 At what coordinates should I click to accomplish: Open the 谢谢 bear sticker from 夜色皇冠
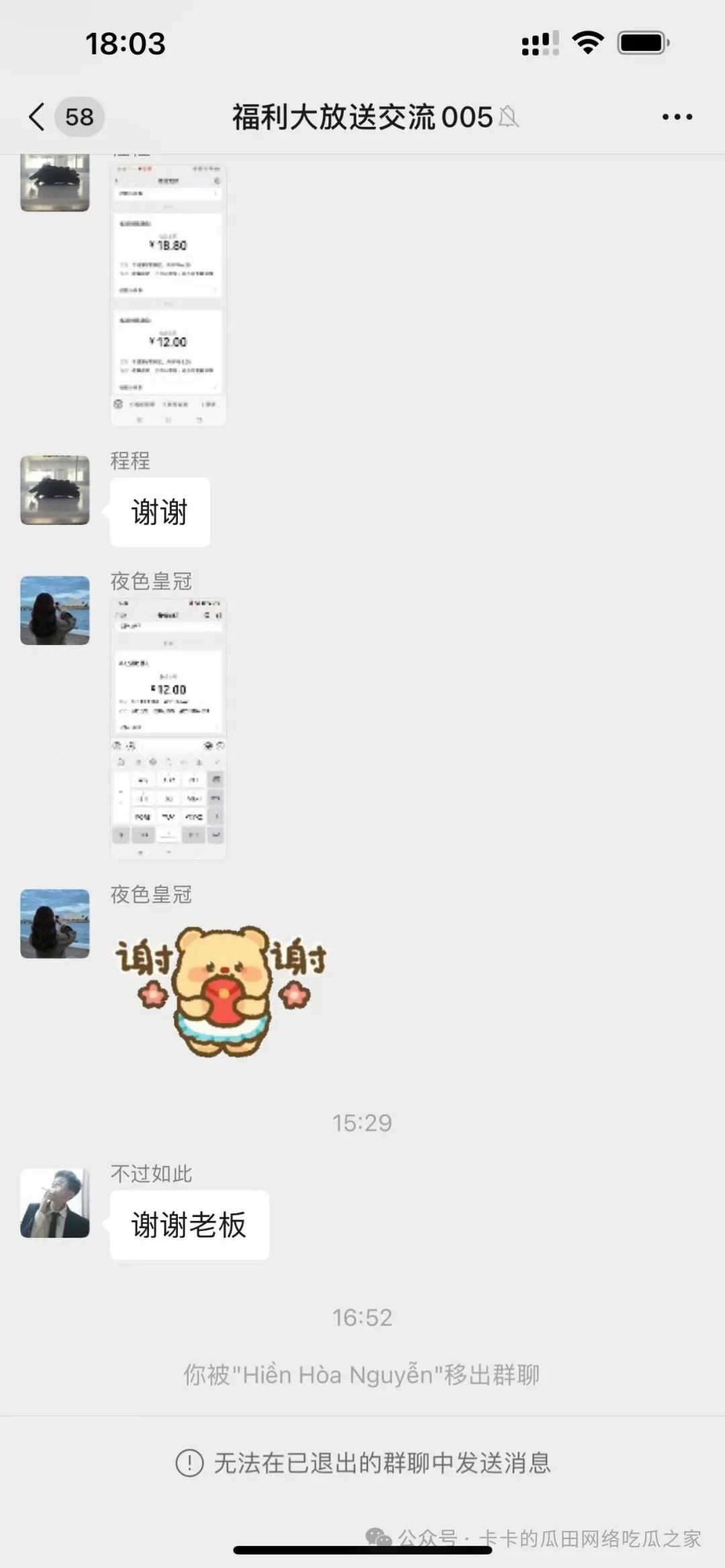tap(222, 990)
